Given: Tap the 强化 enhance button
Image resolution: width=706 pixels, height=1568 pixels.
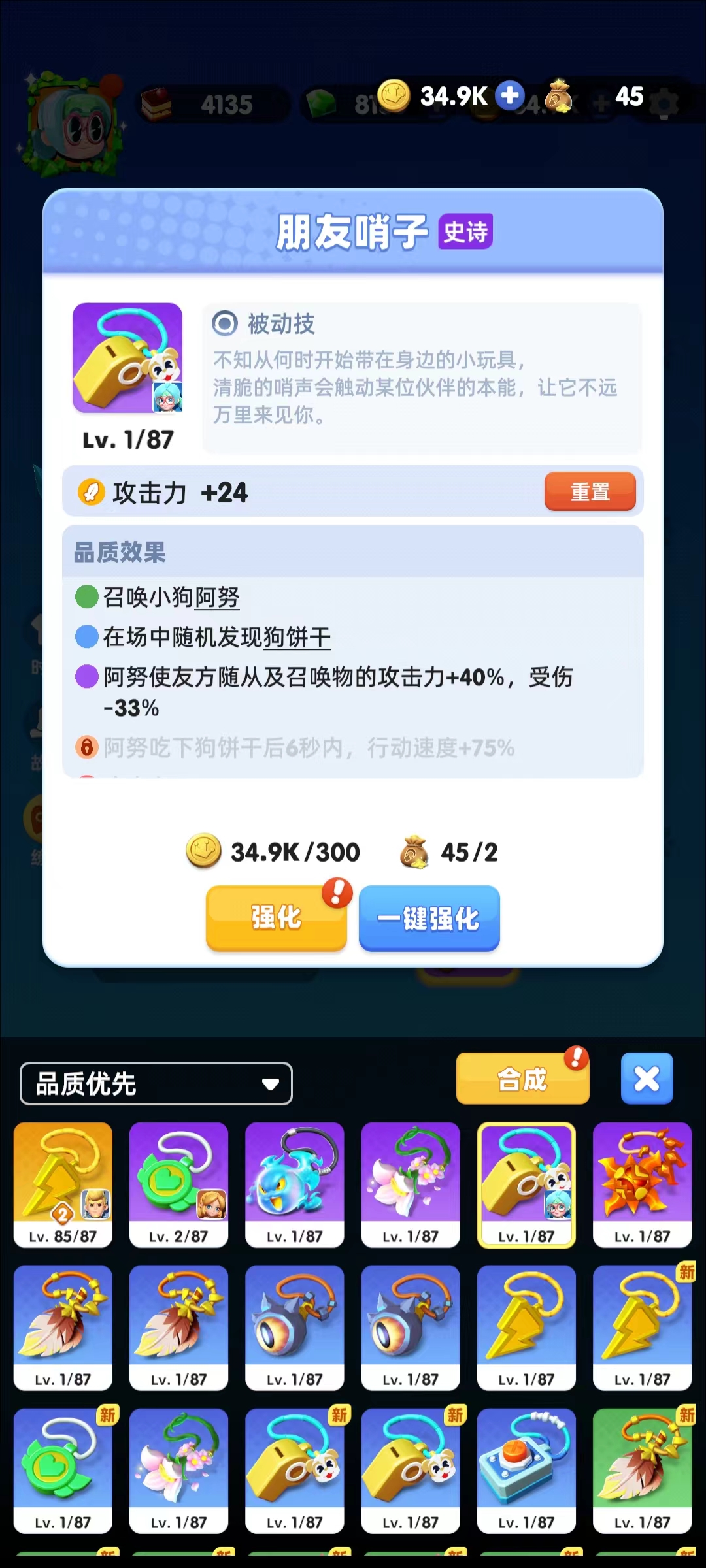Looking at the screenshot, I should (276, 917).
